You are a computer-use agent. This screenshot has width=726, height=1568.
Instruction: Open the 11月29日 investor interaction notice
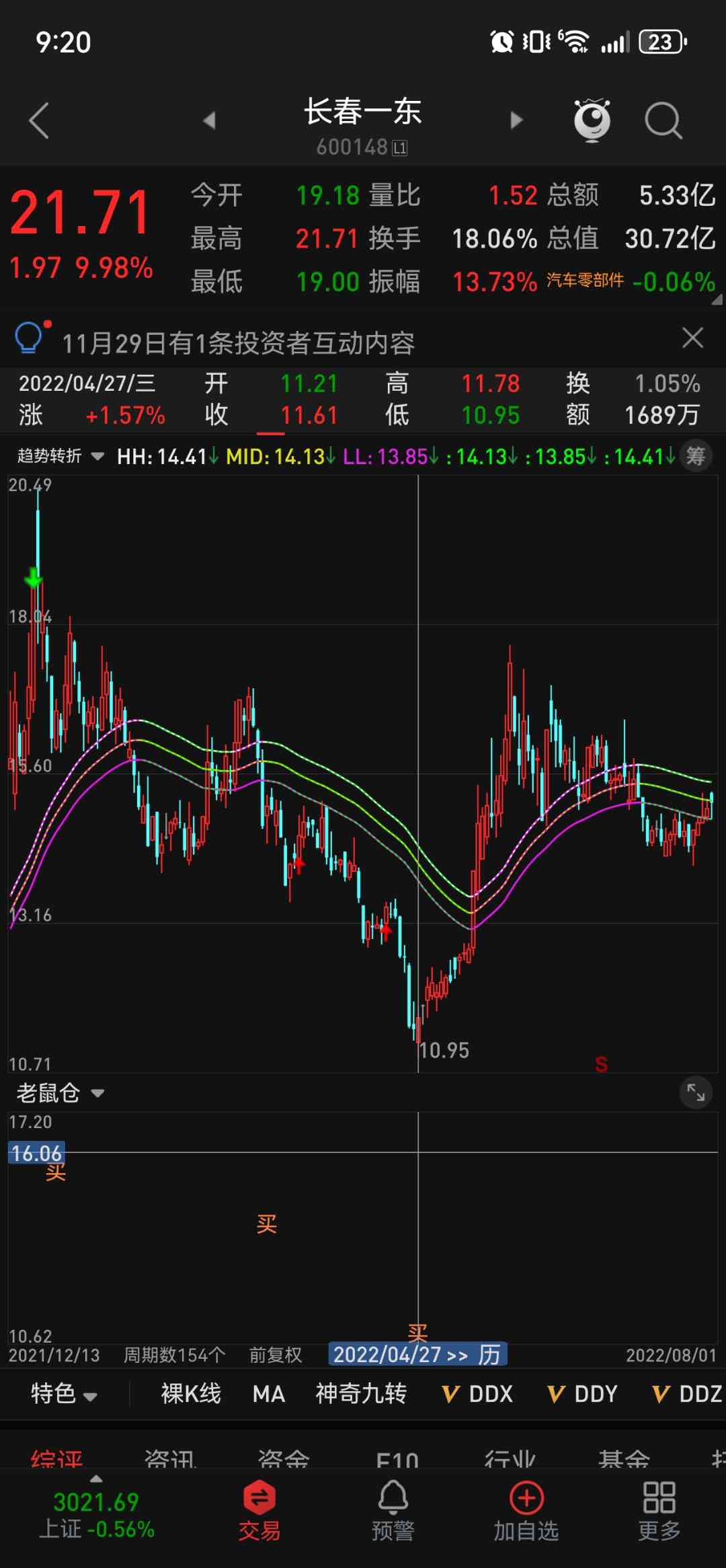[238, 343]
